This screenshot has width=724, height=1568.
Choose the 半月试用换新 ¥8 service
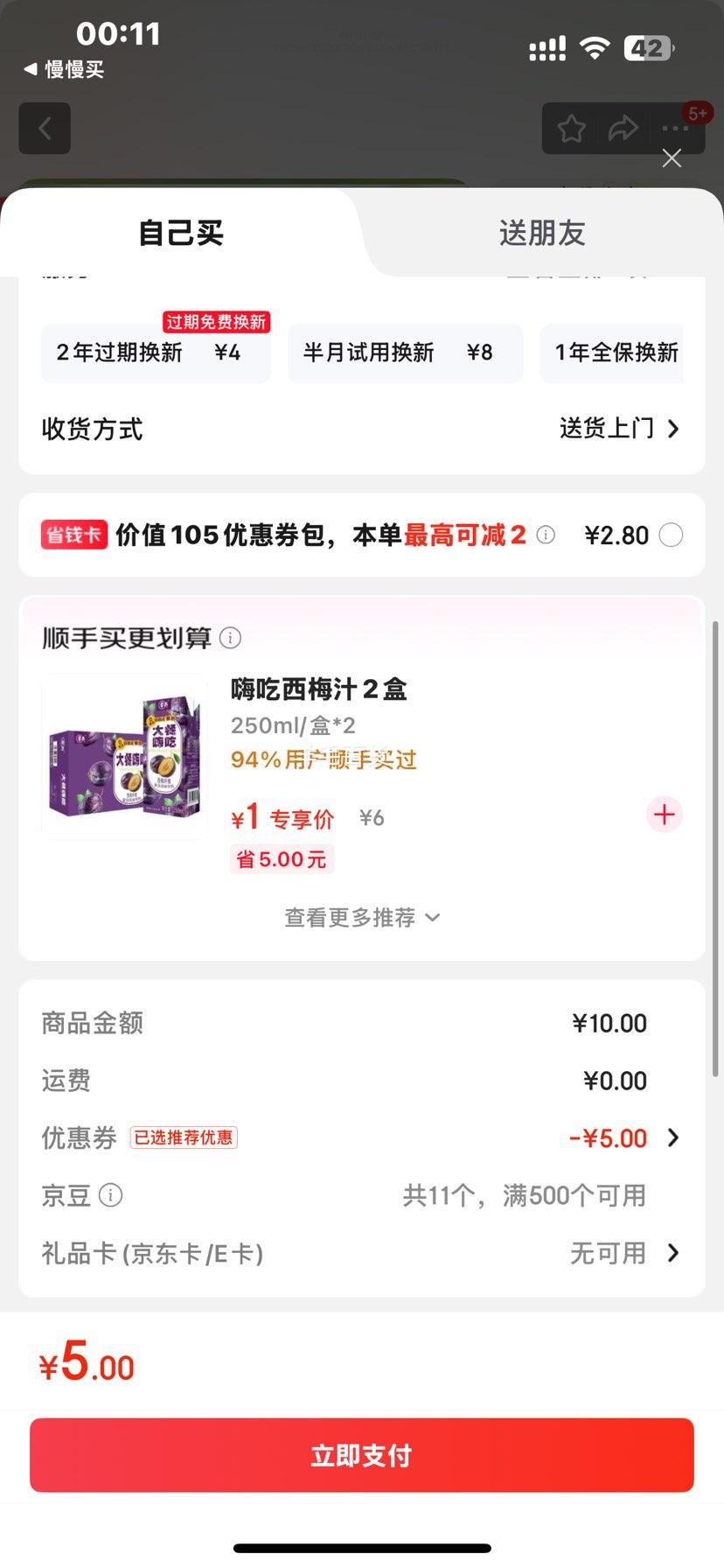click(405, 353)
